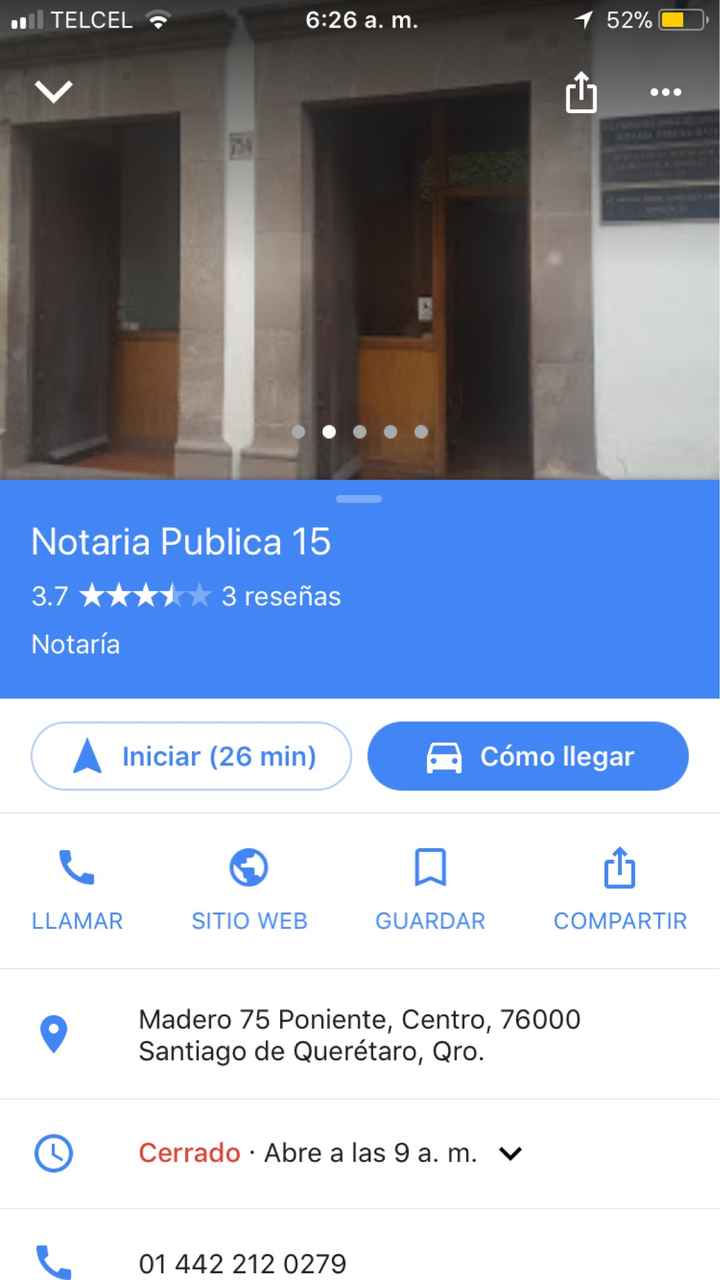This screenshot has height=1280, width=720.
Task: Start navigation with Iniciar (26 min)
Action: pos(191,757)
